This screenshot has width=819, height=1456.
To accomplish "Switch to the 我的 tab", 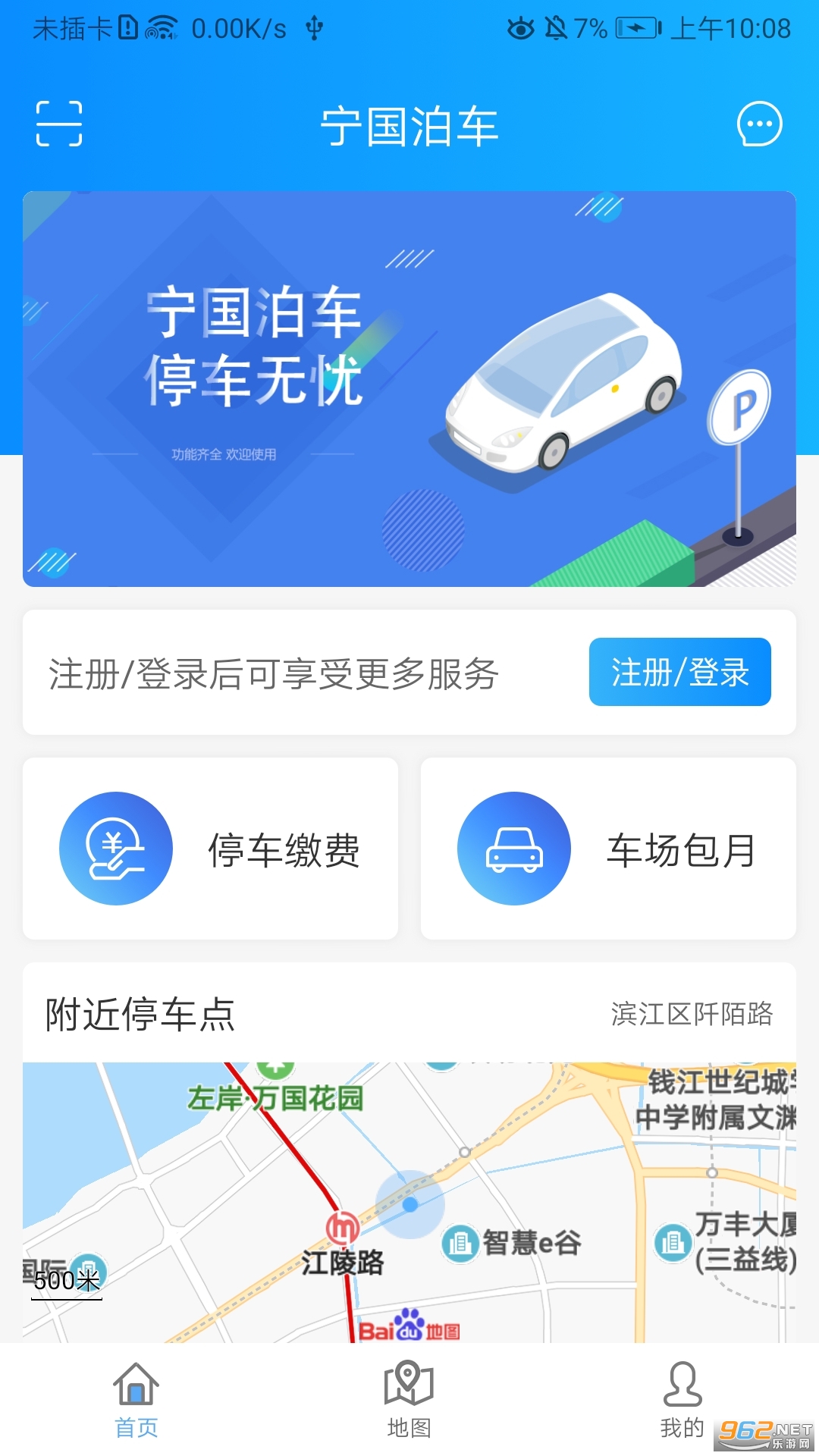I will point(682,1399).
